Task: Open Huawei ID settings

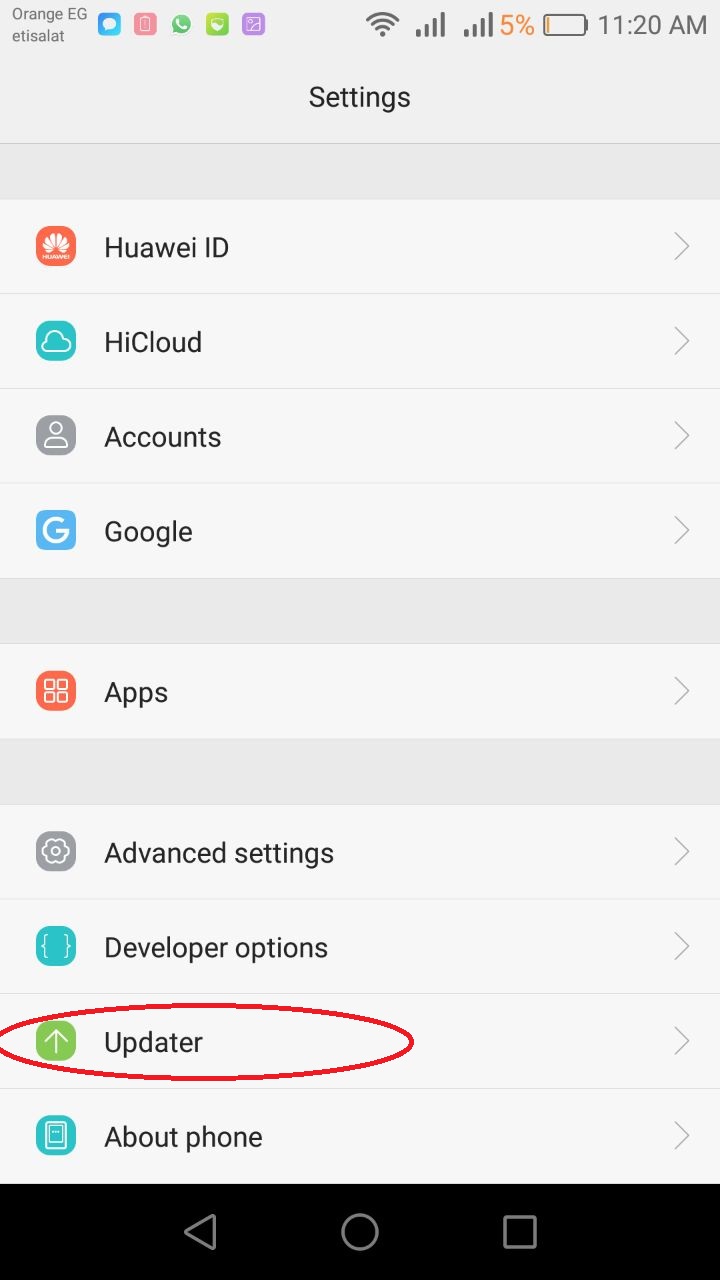Action: (x=360, y=247)
